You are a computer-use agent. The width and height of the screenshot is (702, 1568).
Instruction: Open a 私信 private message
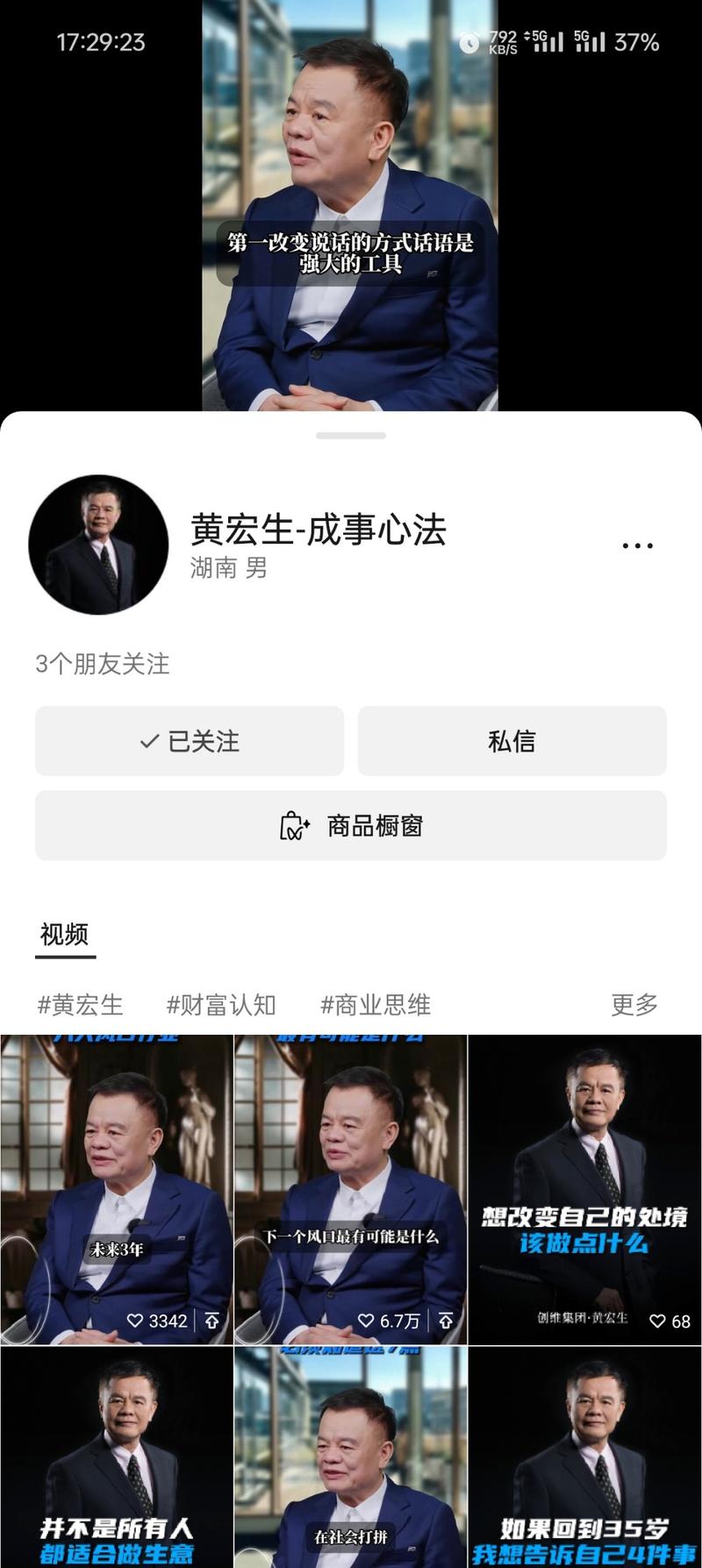point(512,741)
